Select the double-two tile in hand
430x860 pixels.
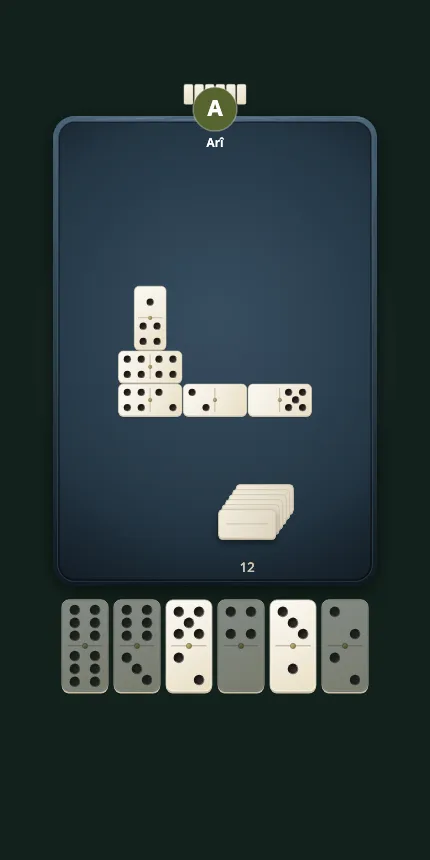click(345, 646)
